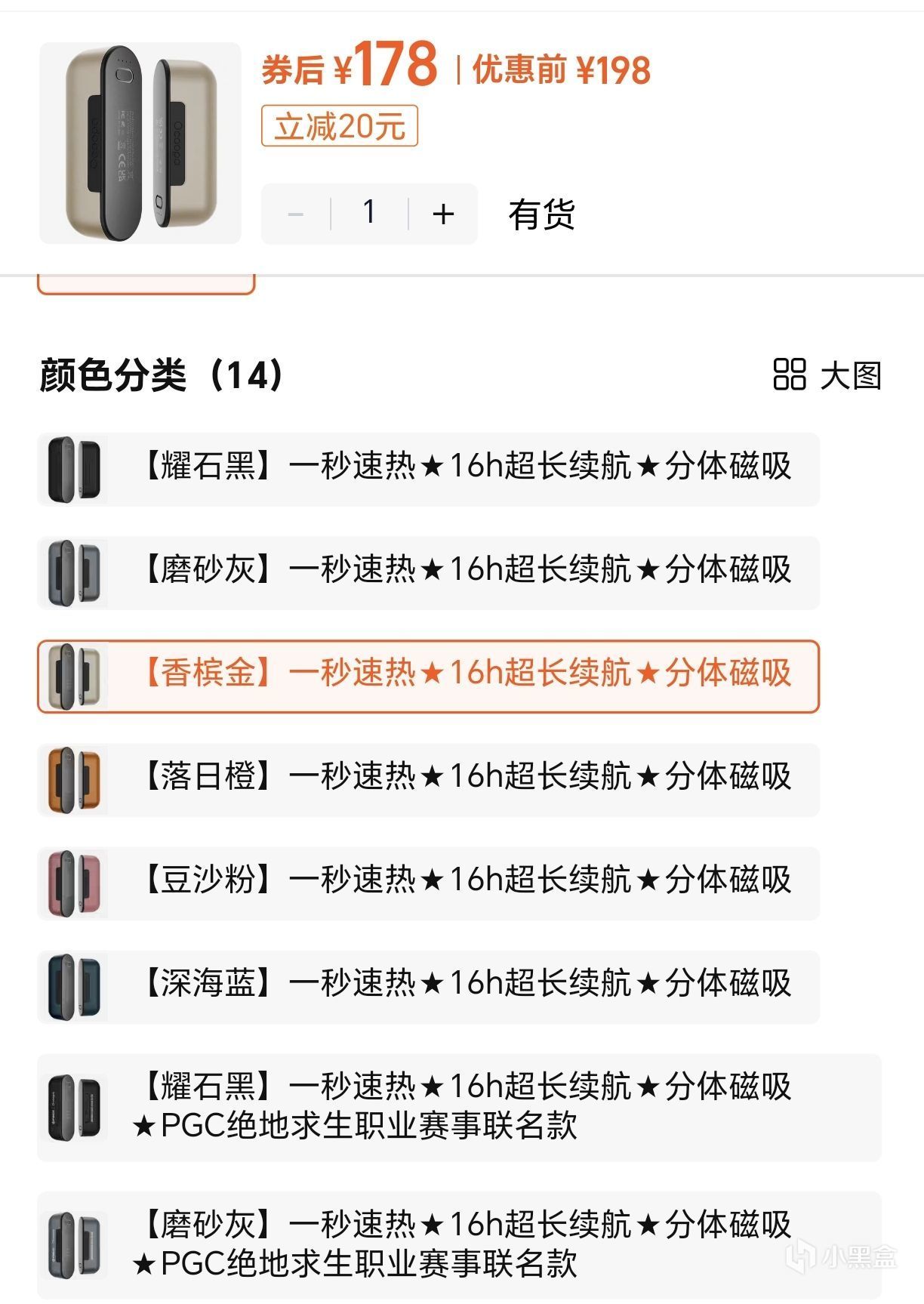Viewport: 924px width, 1304px height.
Task: Switch to 大图 large image view
Action: [828, 375]
